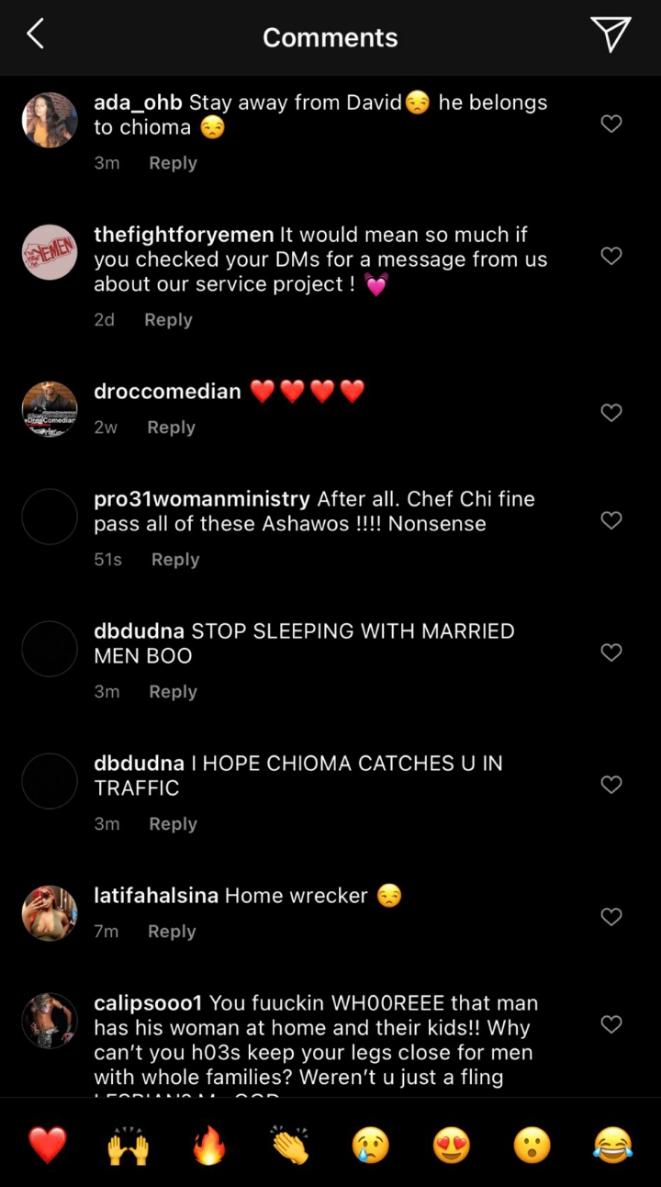Insert the red heart emoji
The height and width of the screenshot is (1187, 661).
pos(47,1145)
